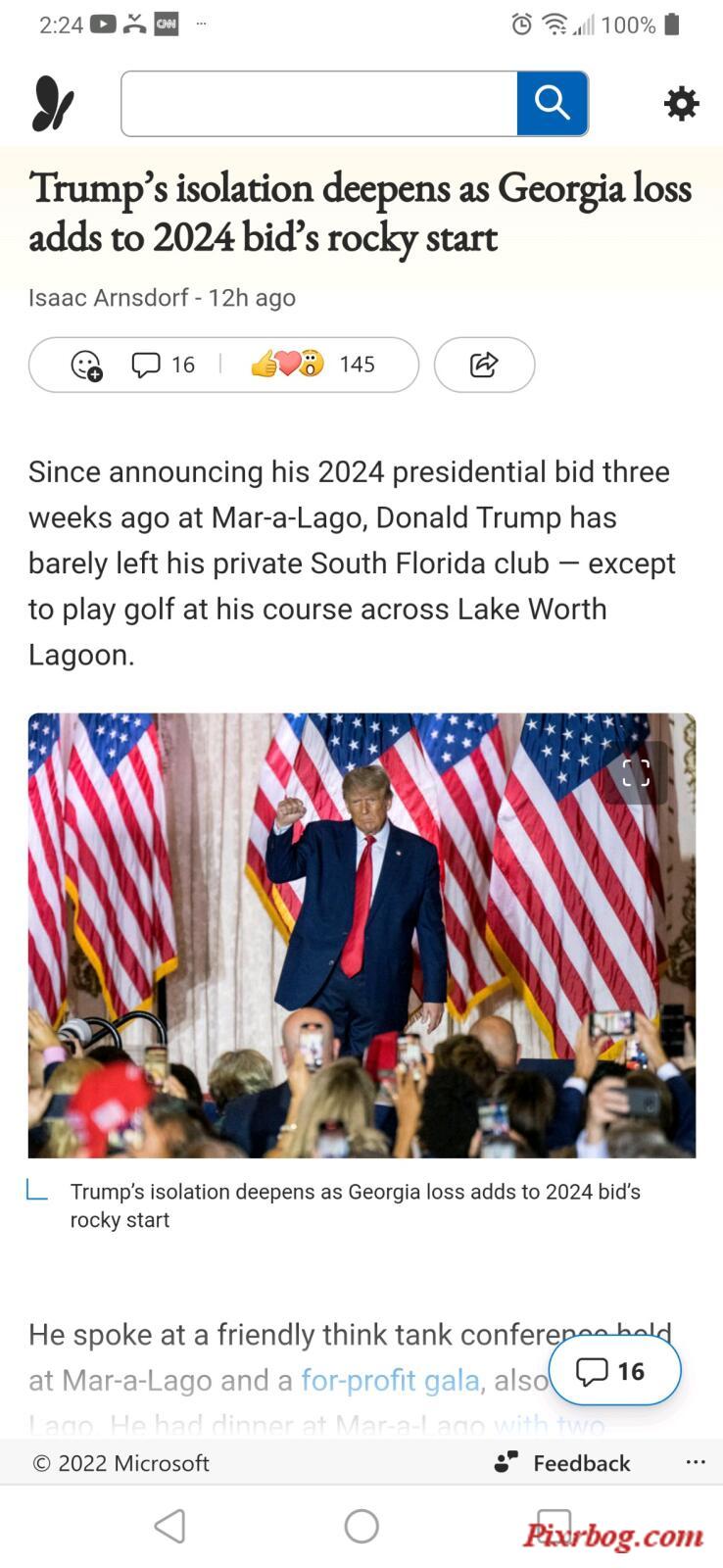Open the footer overflow dots menu
The height and width of the screenshot is (1568, 723).
click(696, 1462)
